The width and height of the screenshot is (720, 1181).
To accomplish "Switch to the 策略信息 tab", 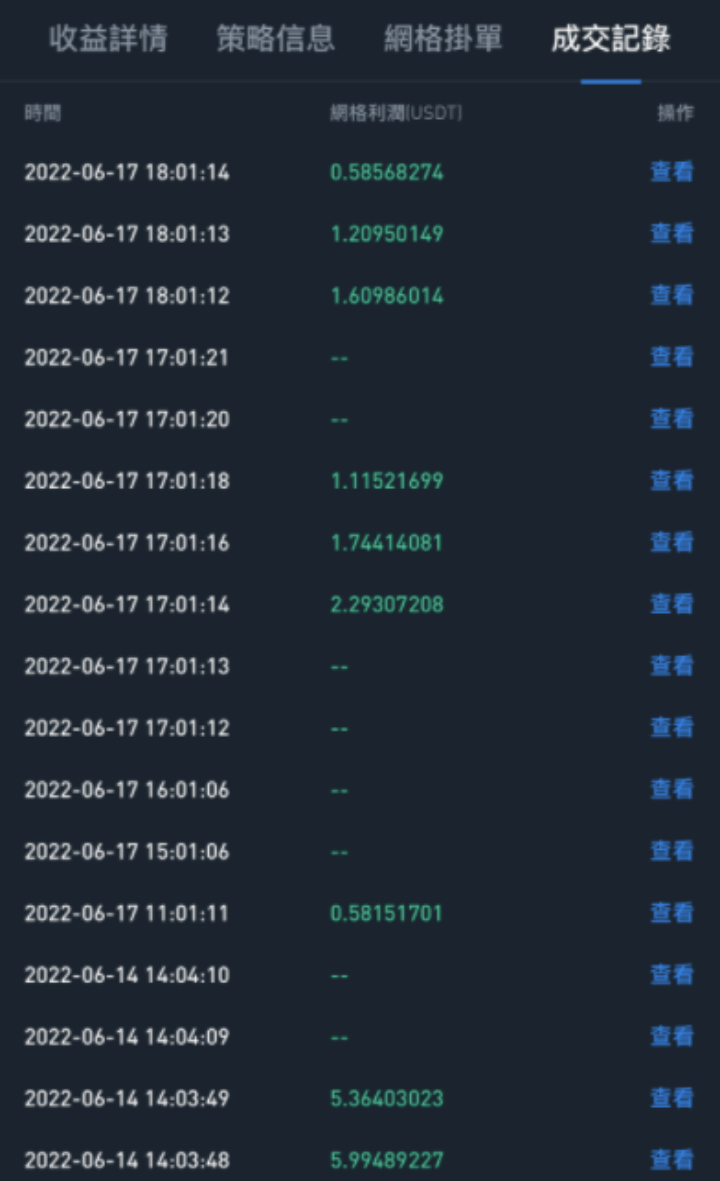I will tap(275, 40).
